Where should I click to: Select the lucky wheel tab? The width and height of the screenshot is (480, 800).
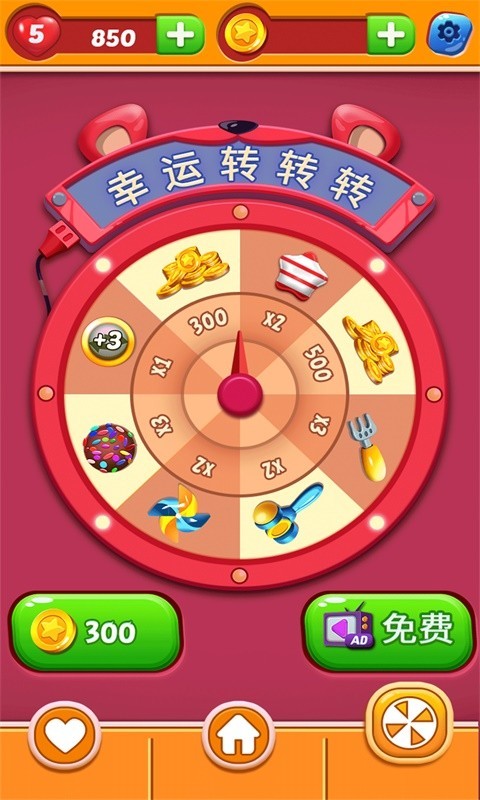click(x=409, y=723)
